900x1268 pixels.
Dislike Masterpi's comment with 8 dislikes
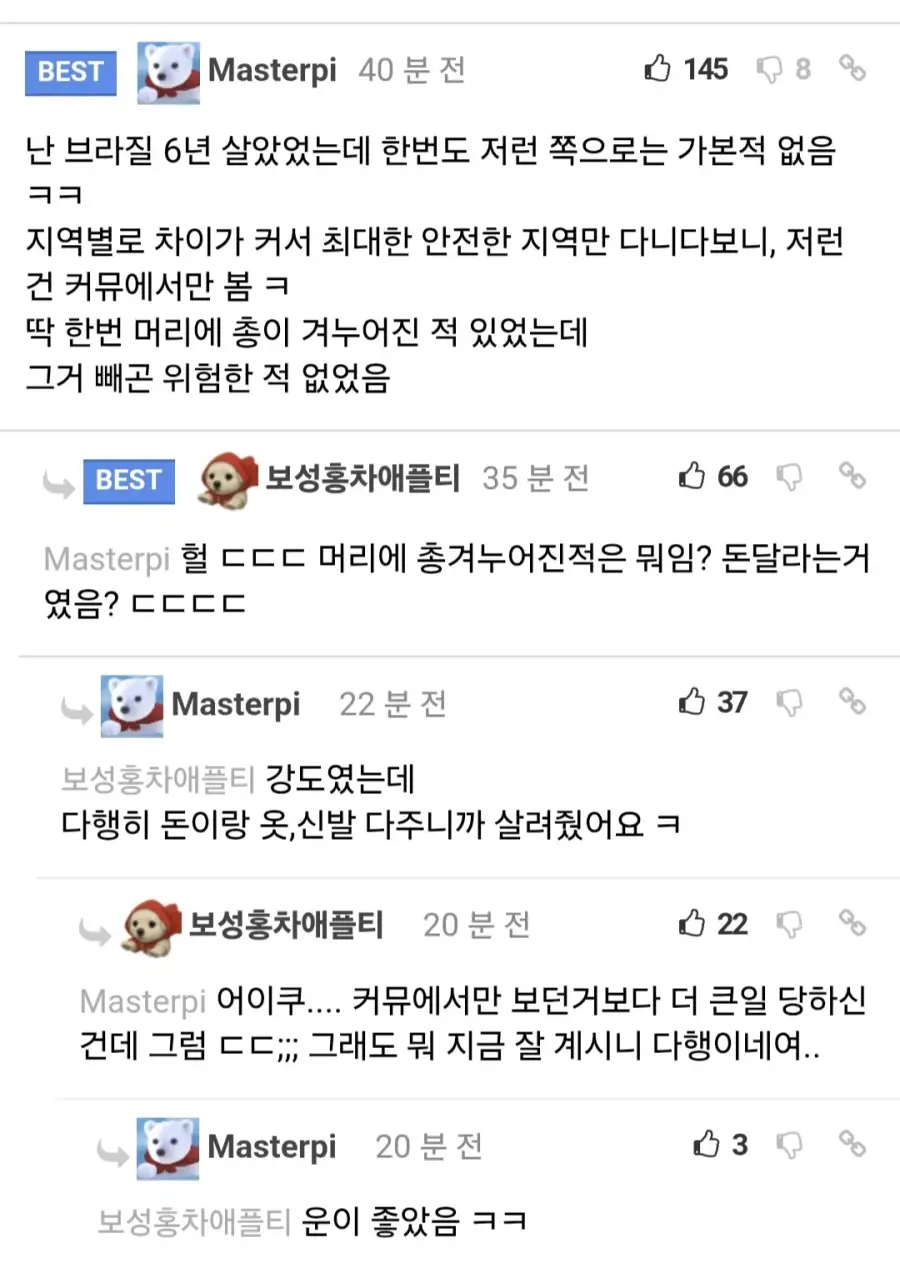[x=770, y=69]
